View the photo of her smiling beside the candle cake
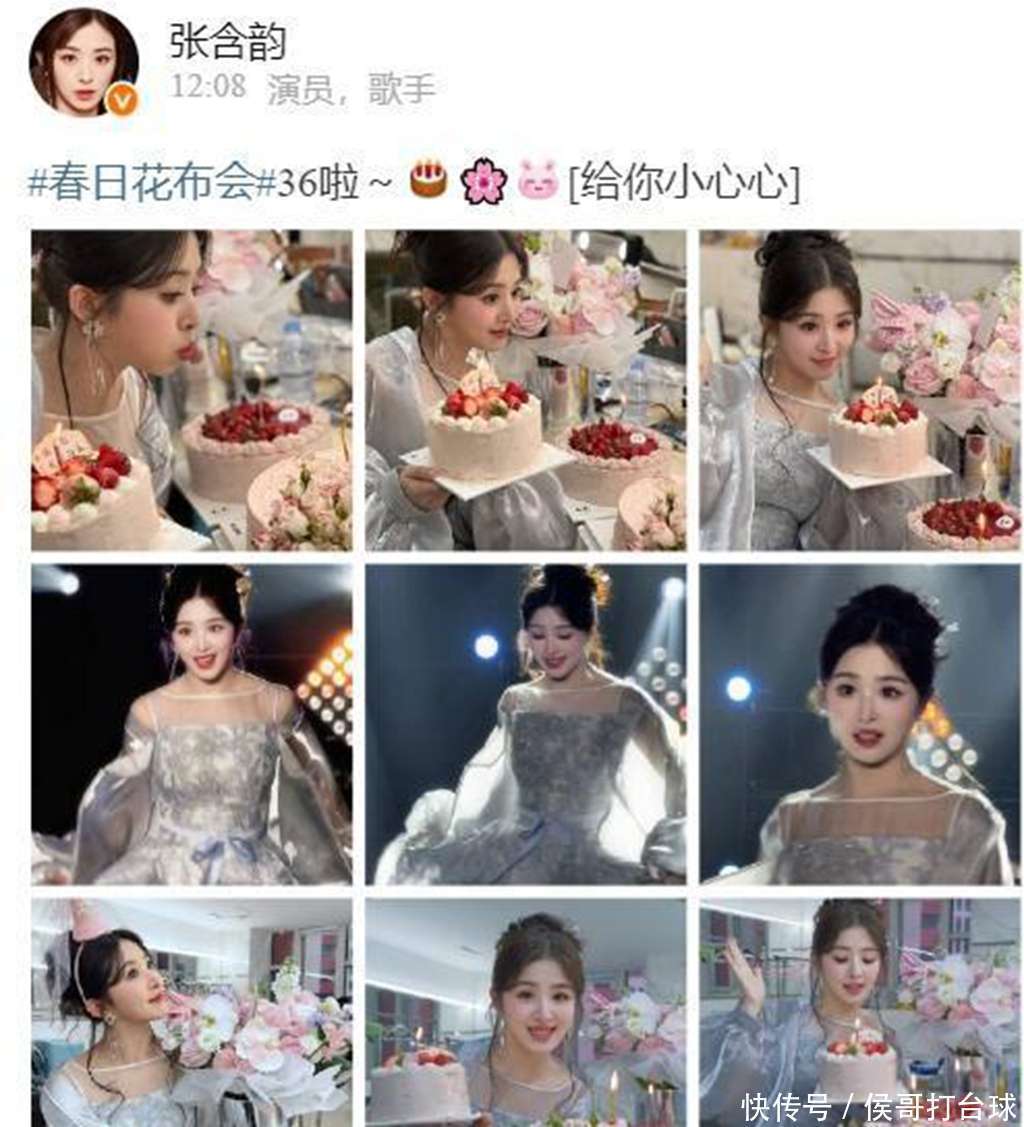This screenshot has height=1127, width=1024. pos(525,1010)
